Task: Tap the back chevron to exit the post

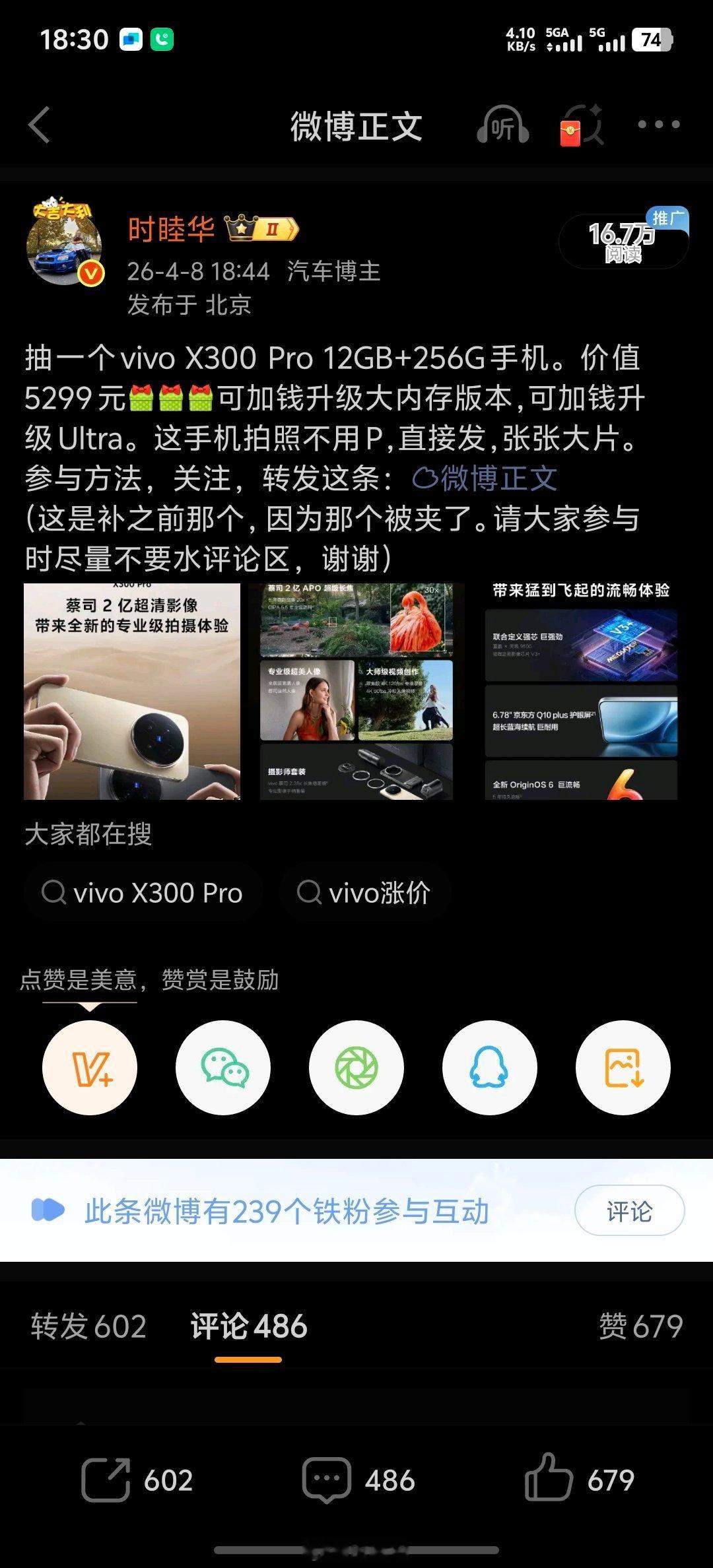Action: (40, 125)
